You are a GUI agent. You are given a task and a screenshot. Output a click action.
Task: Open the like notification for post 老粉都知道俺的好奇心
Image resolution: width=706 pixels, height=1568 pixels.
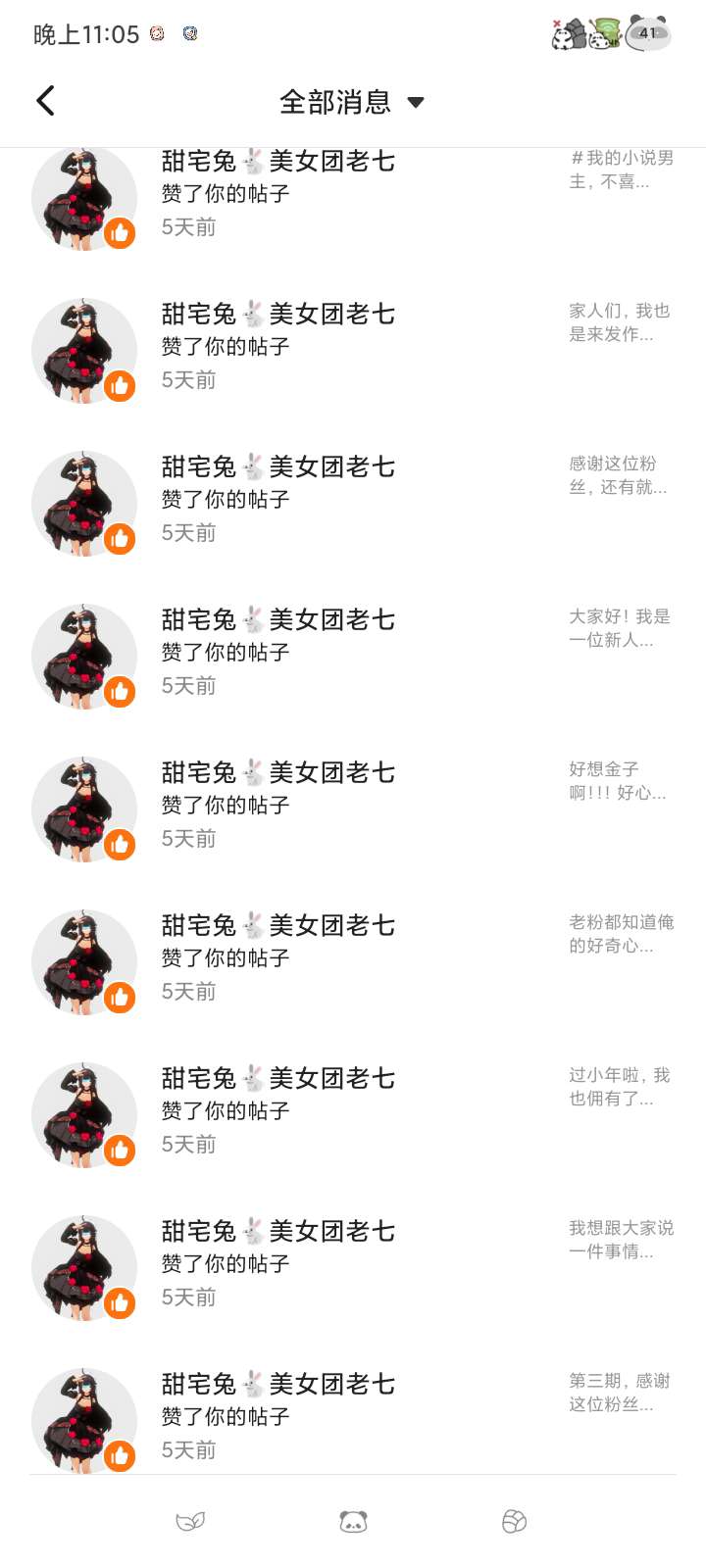pos(353,959)
